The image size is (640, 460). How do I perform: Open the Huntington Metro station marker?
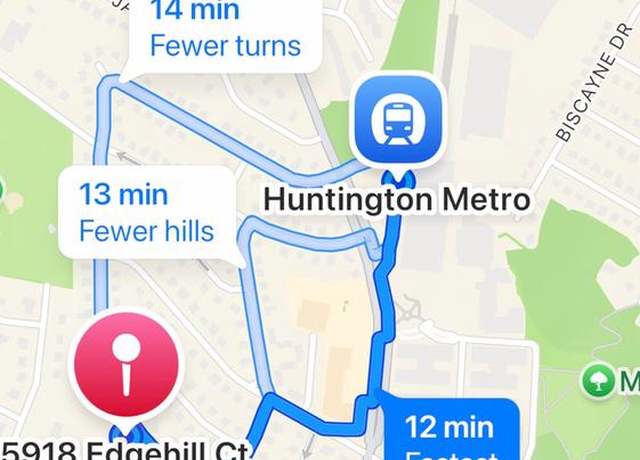coord(398,122)
